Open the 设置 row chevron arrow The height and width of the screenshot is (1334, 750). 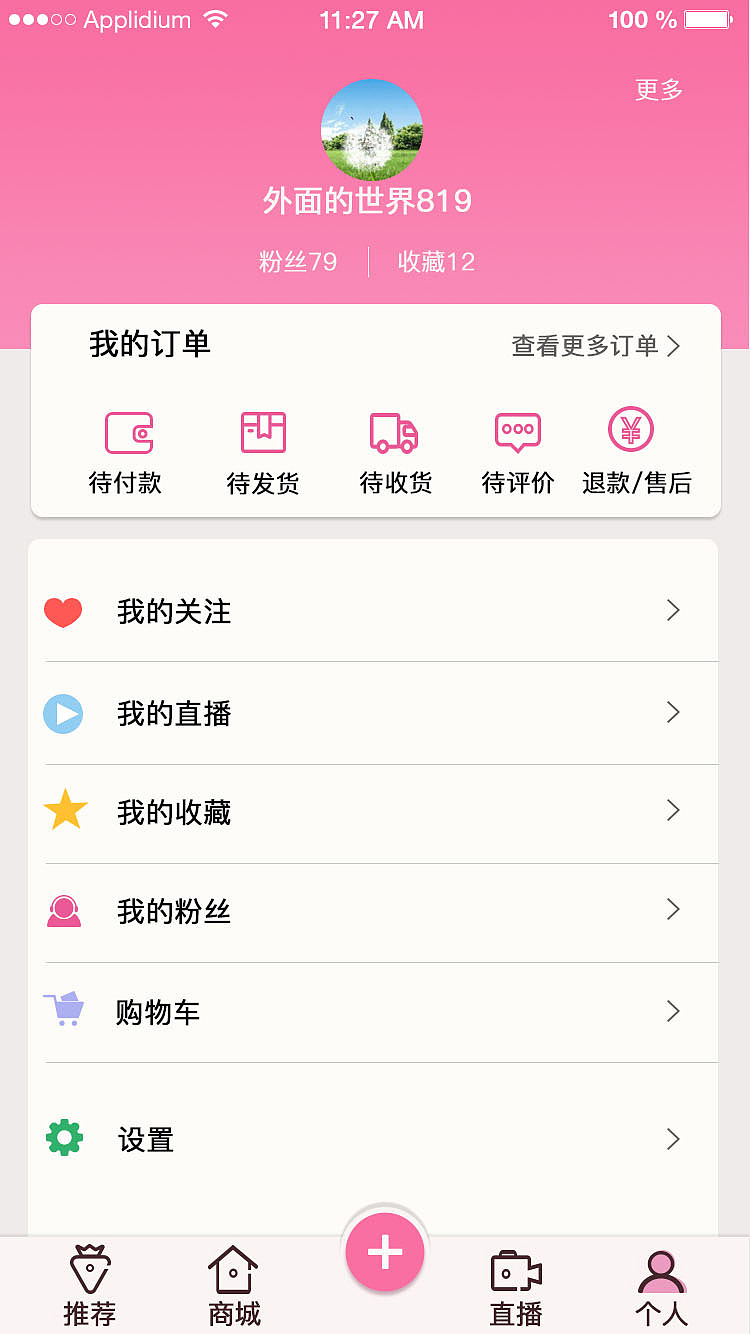coord(672,1139)
